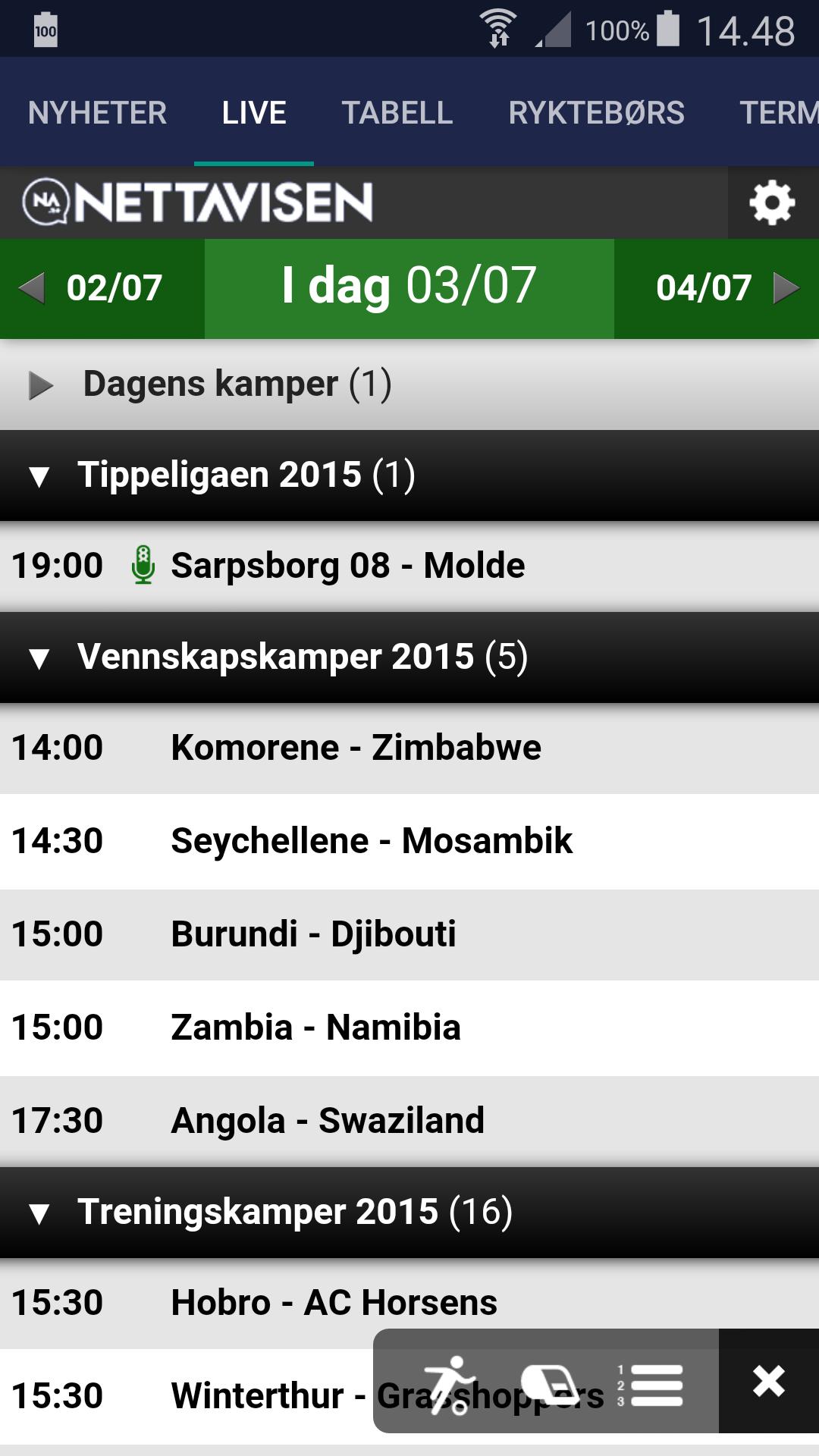Go to next day 04/07
This screenshot has width=819, height=1456.
point(717,288)
